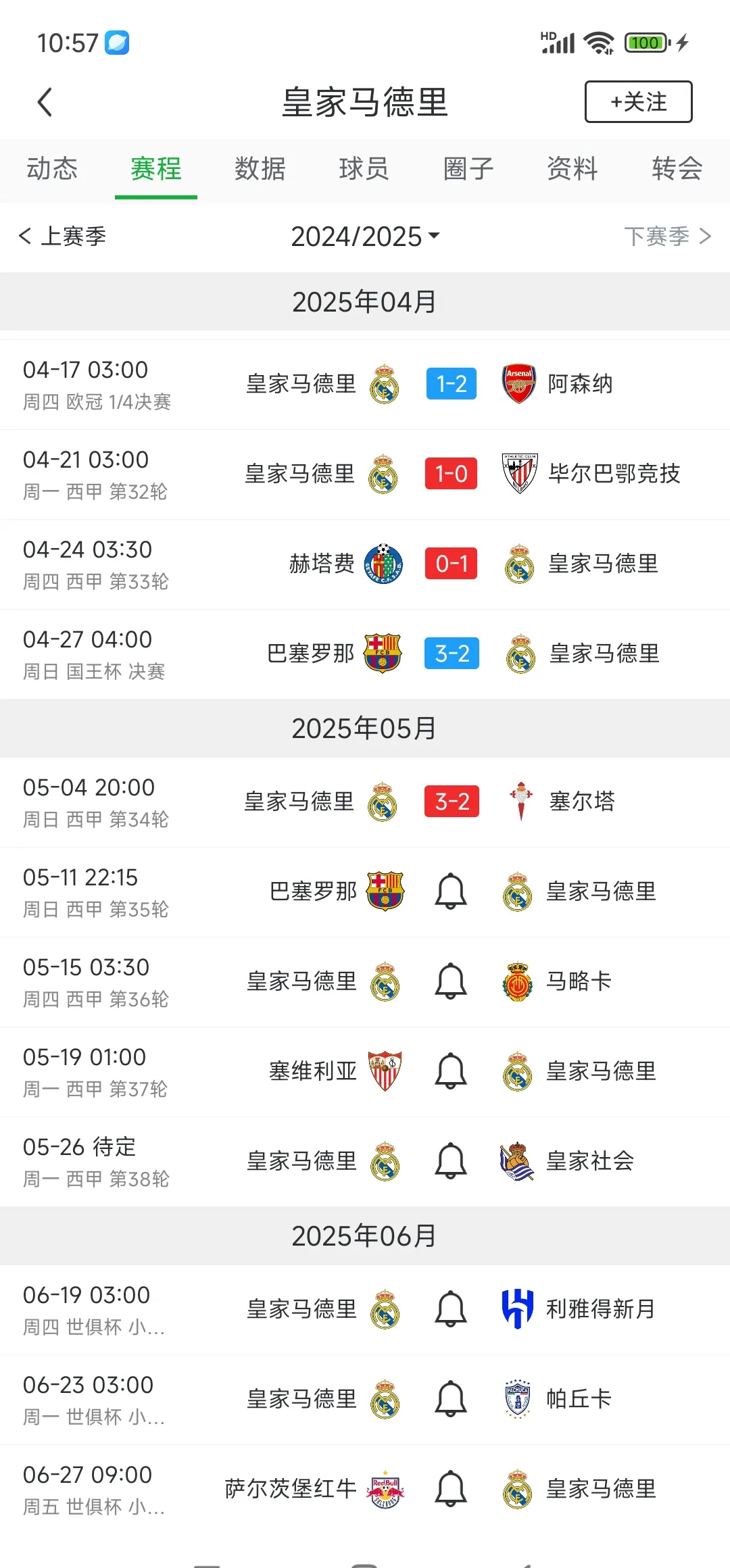
Task: Tap the Real Madrid crest next to 阿森纳 match
Action: pos(384,384)
